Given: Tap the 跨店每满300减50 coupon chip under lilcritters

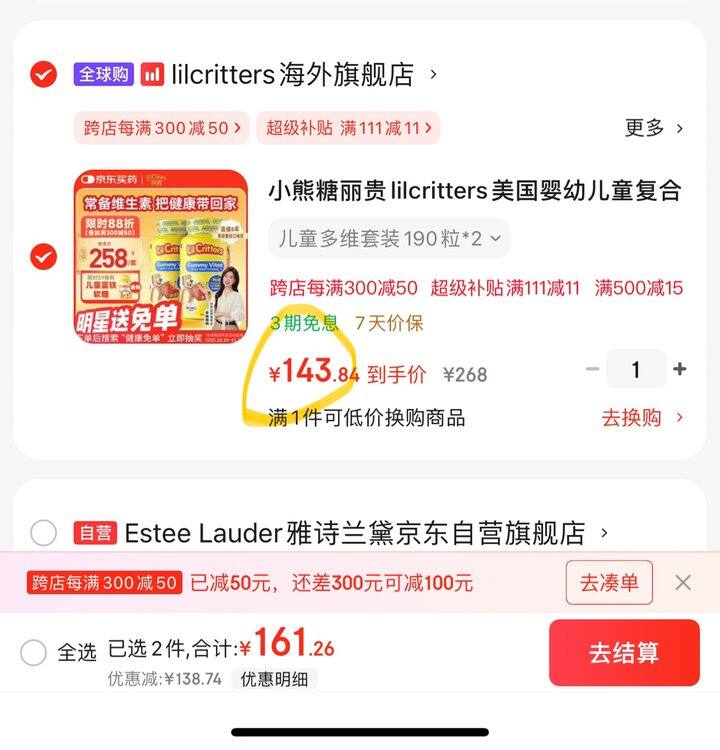Looking at the screenshot, I should (162, 128).
